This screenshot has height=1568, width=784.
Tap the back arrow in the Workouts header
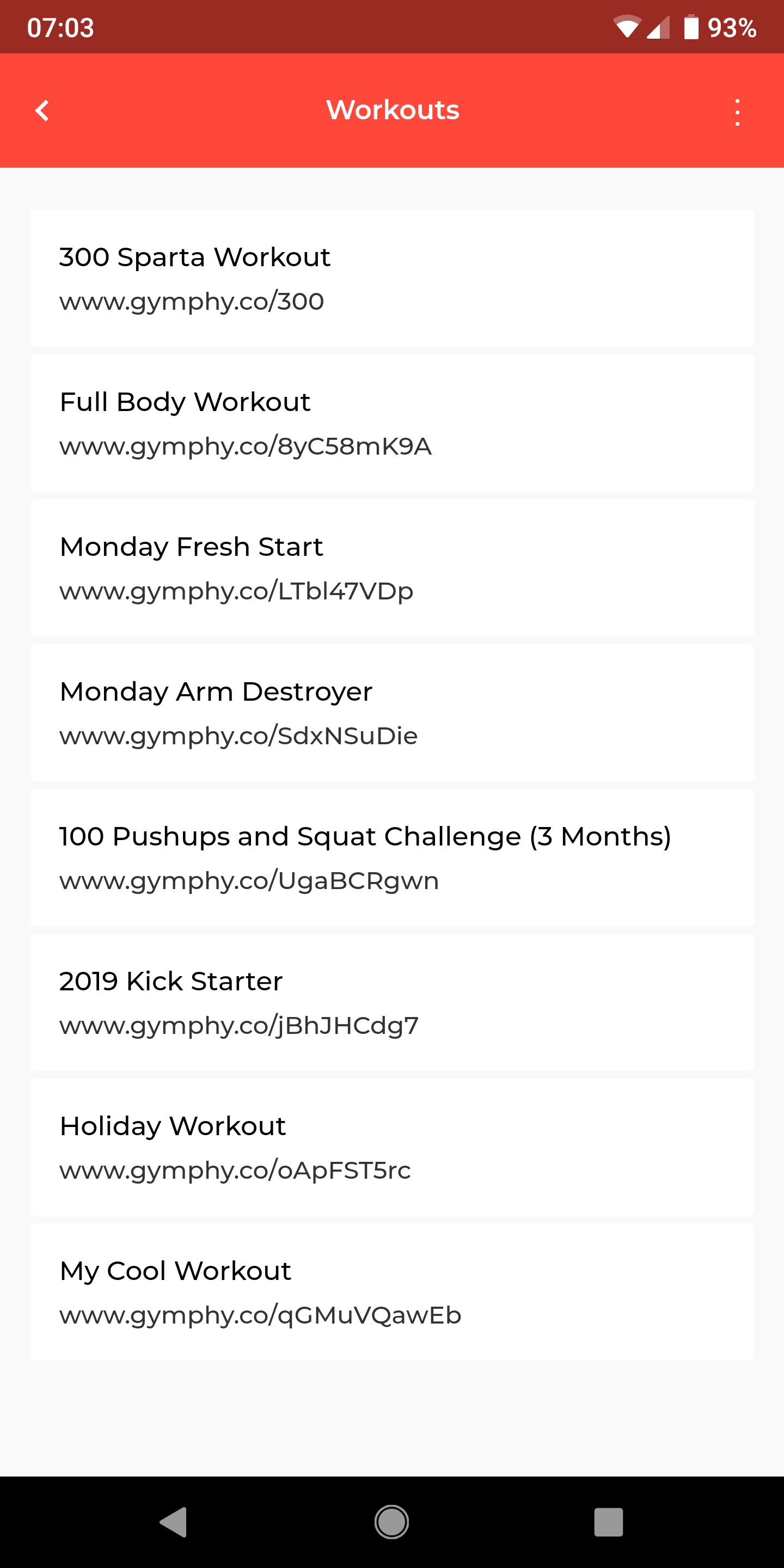[42, 110]
